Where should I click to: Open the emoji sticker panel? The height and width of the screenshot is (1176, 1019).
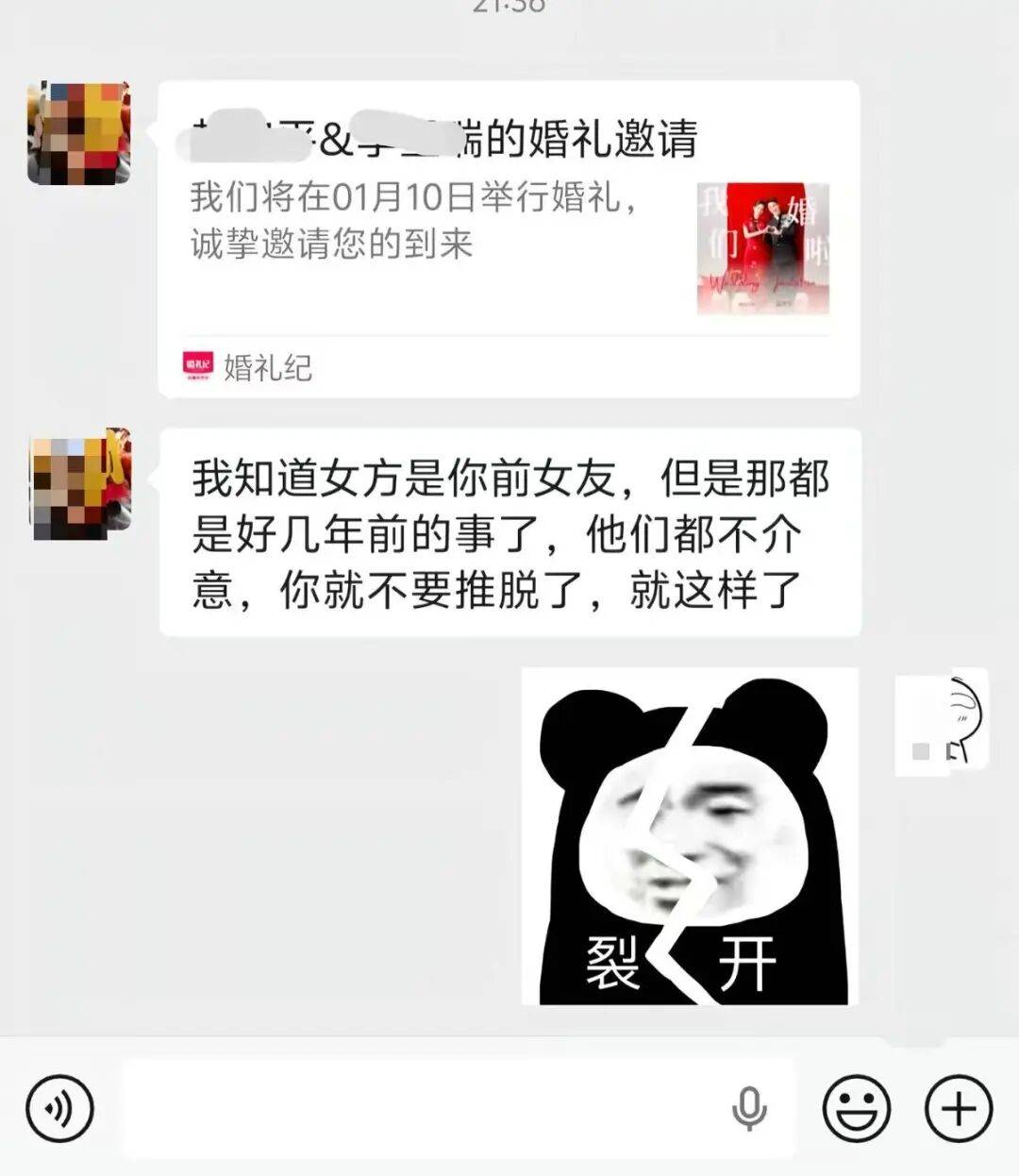tap(857, 1108)
